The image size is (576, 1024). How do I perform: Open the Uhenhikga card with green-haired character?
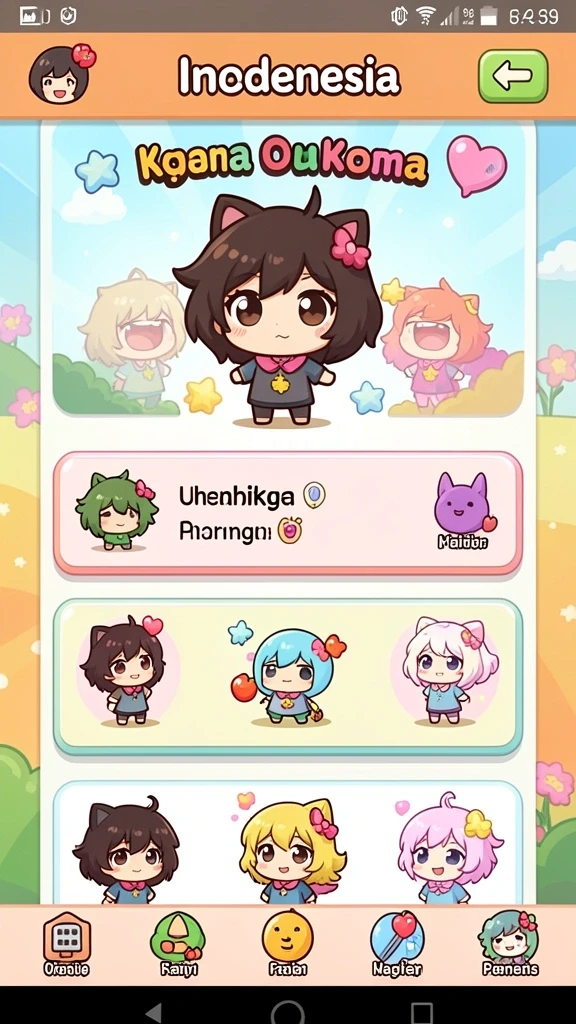pyautogui.click(x=288, y=513)
